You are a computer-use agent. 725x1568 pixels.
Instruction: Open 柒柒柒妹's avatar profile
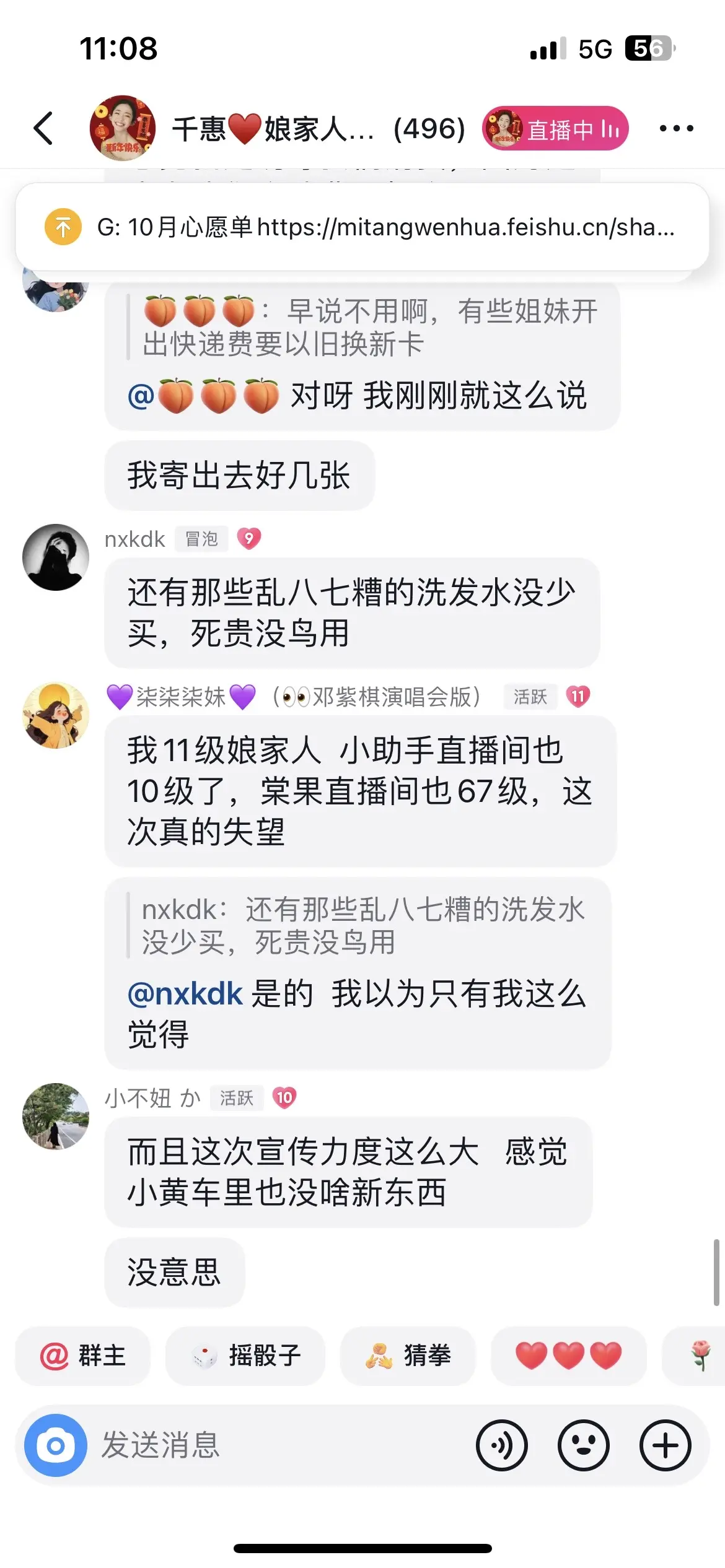point(56,716)
